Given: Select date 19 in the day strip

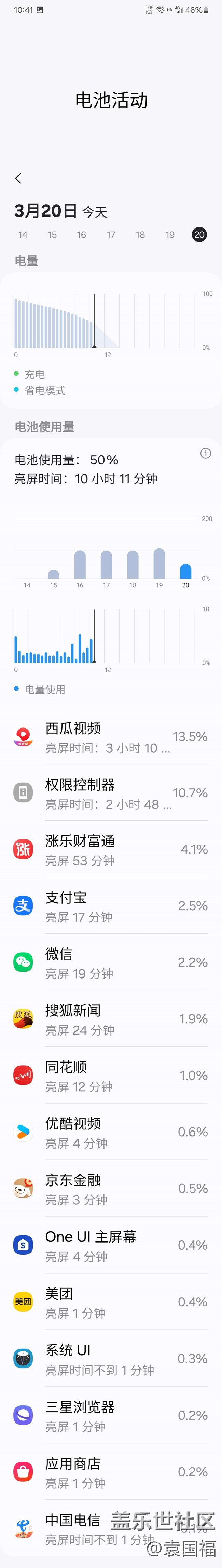Looking at the screenshot, I should tap(170, 235).
